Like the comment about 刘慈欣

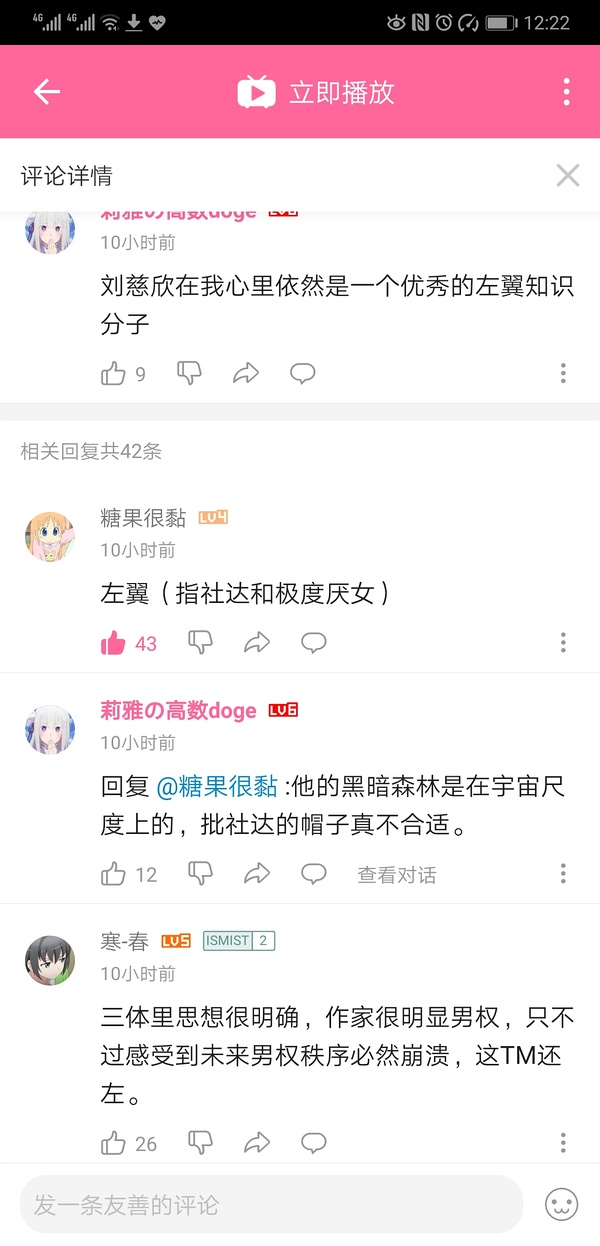coord(113,374)
